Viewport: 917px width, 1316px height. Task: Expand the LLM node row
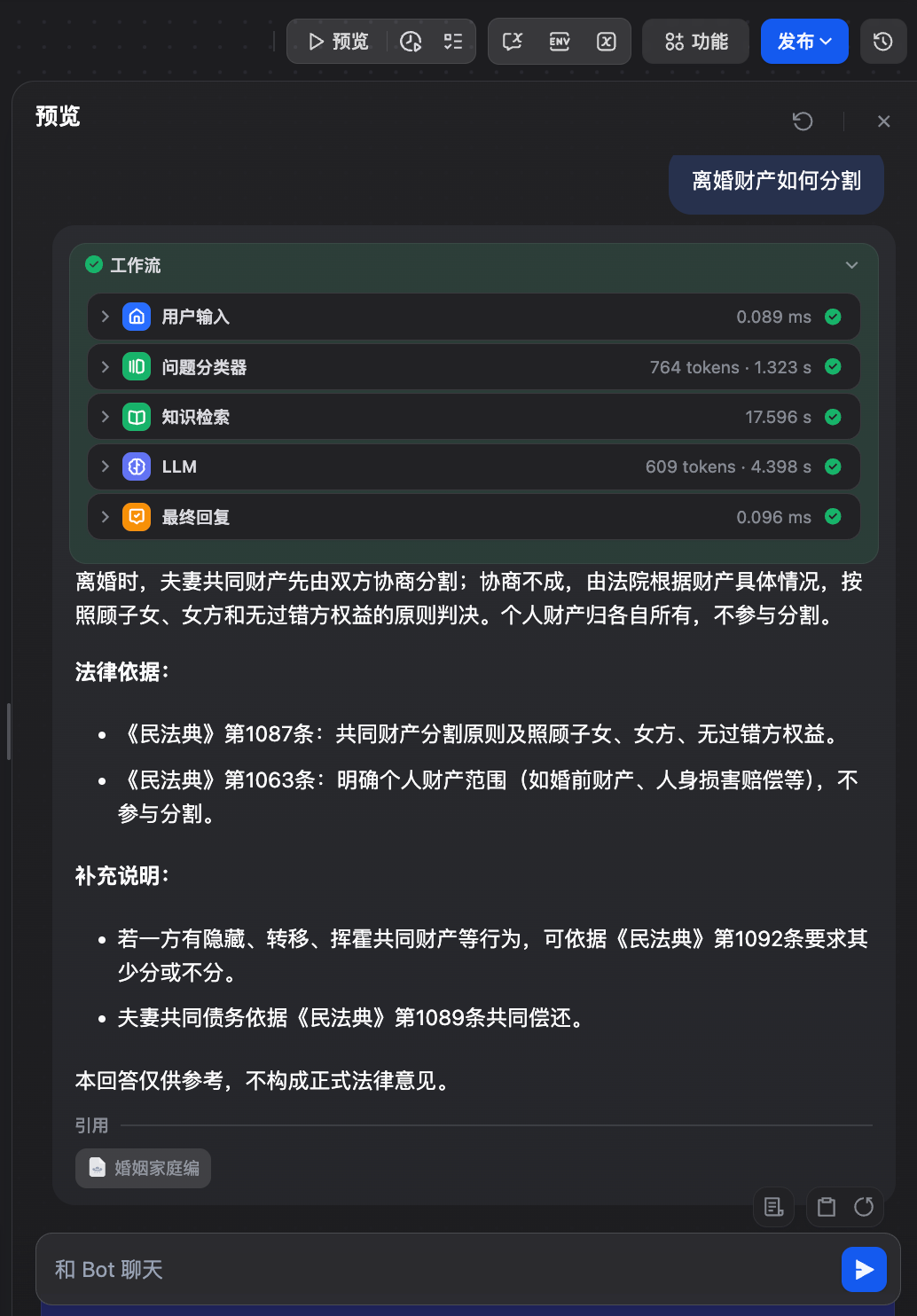pos(106,466)
